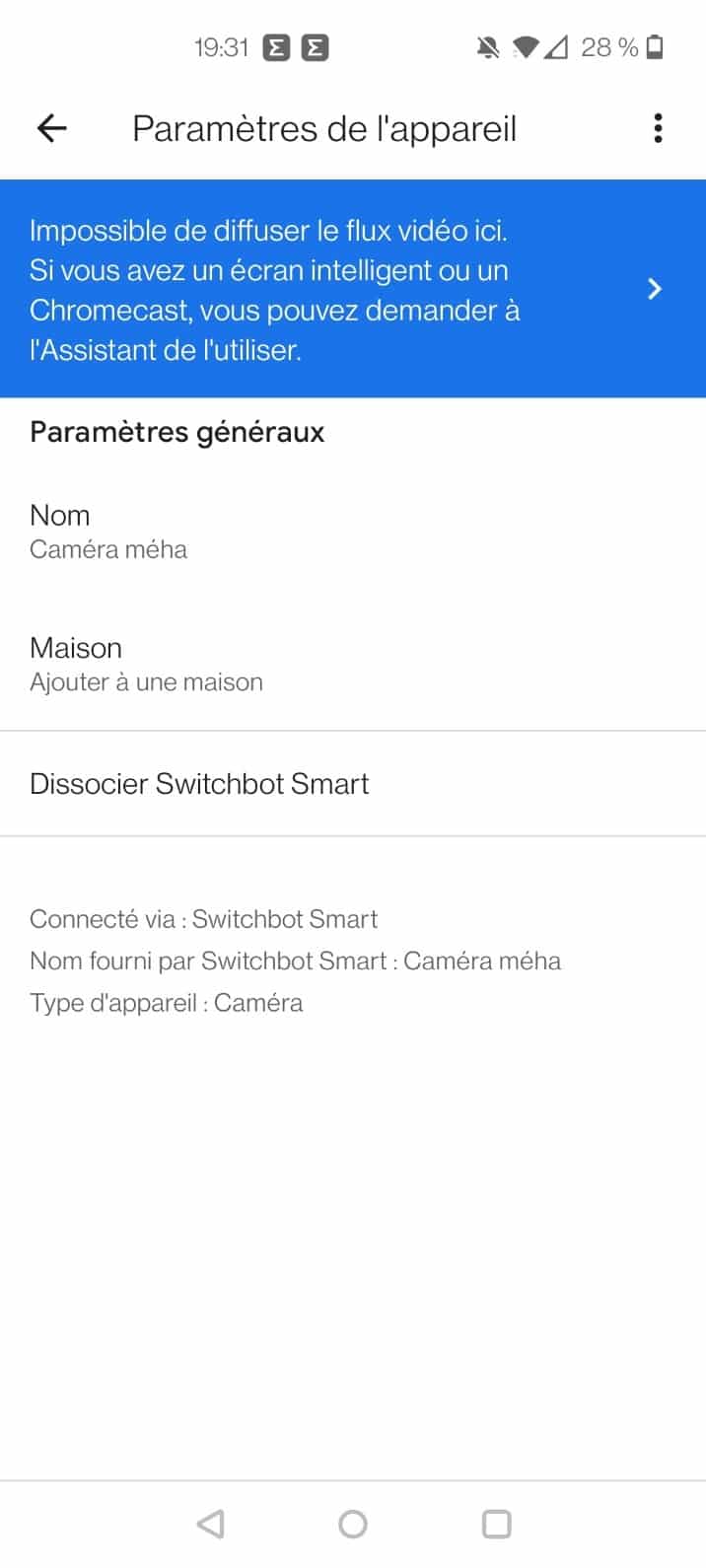Open Maison to add a home
This screenshot has width=706, height=1568.
point(353,664)
